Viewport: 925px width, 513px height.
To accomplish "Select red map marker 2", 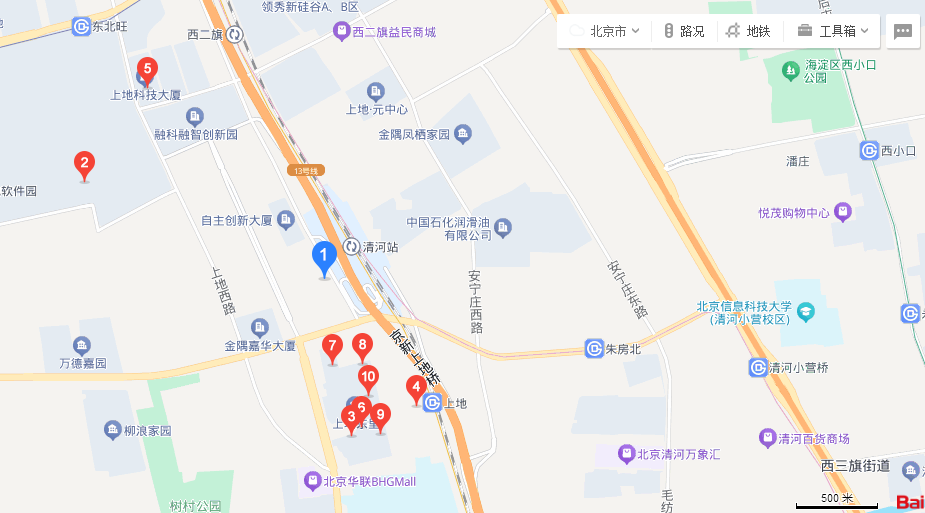I will coord(85,163).
